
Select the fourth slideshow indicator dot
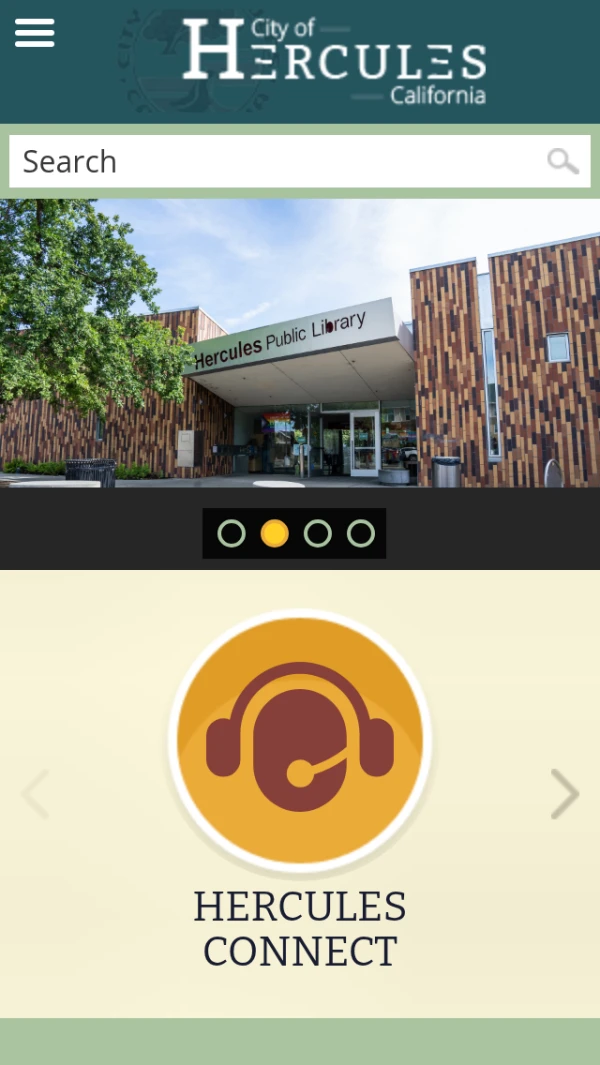[361, 534]
